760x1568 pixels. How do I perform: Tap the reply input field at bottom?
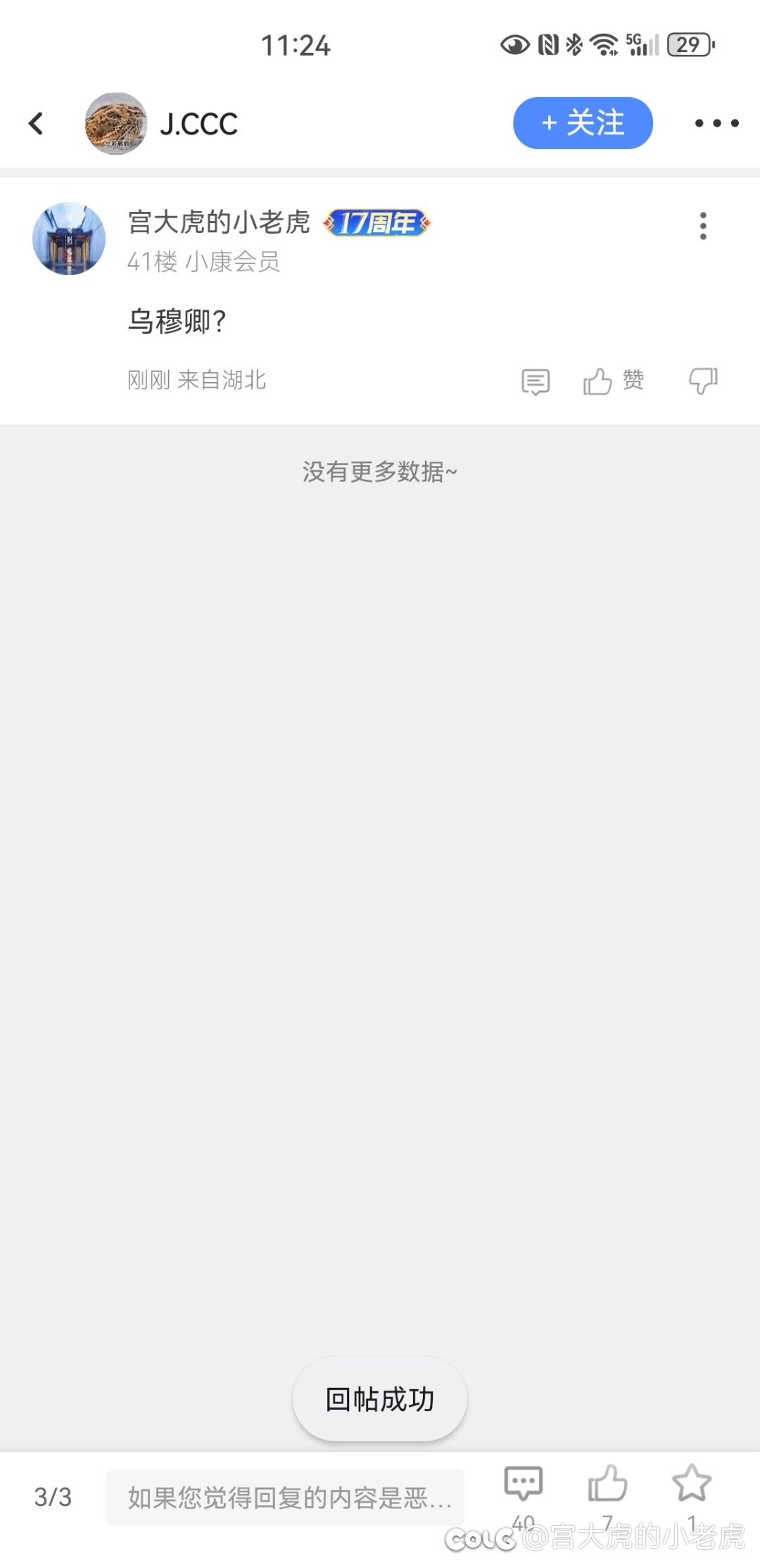(285, 1497)
